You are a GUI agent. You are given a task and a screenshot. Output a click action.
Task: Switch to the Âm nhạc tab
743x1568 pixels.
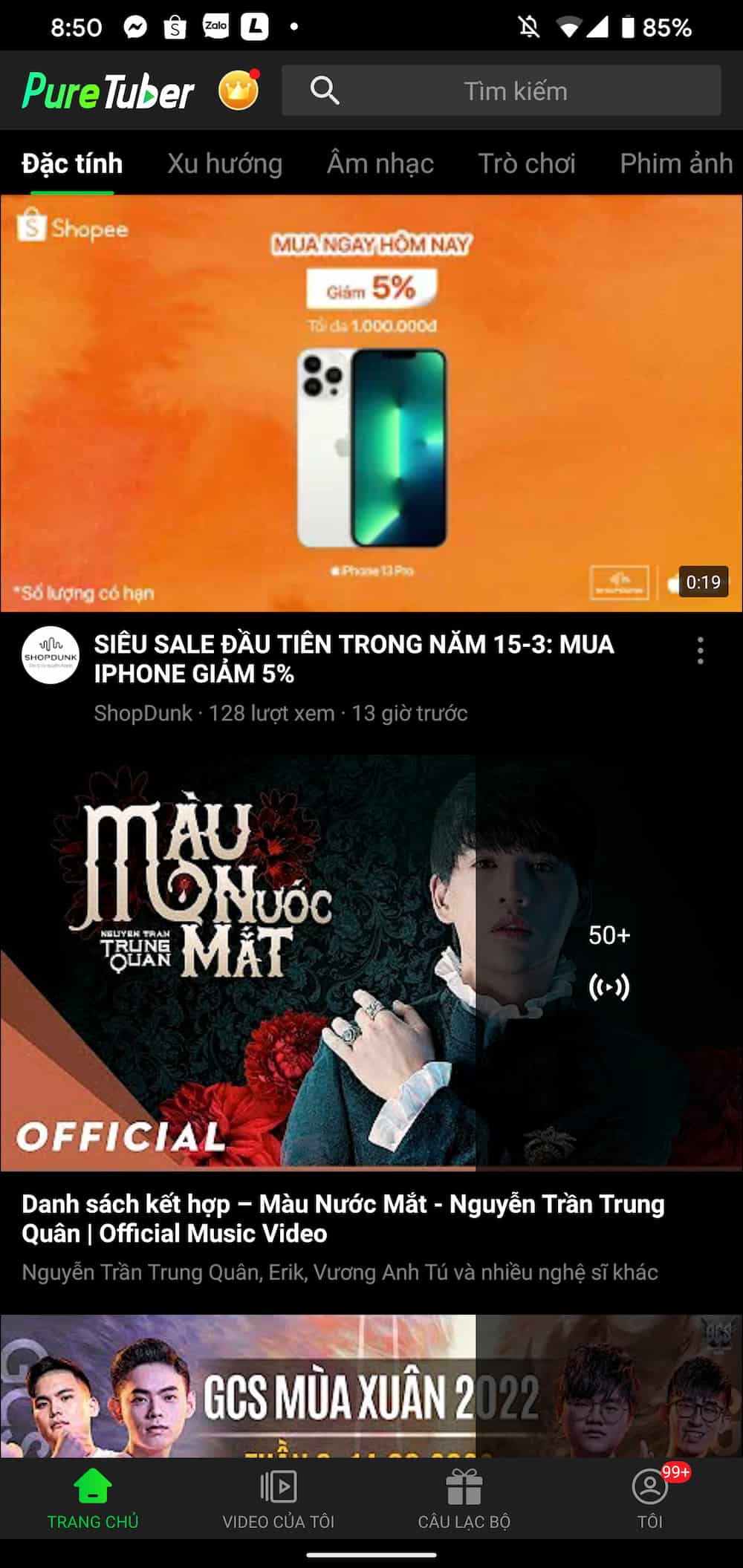pos(380,163)
